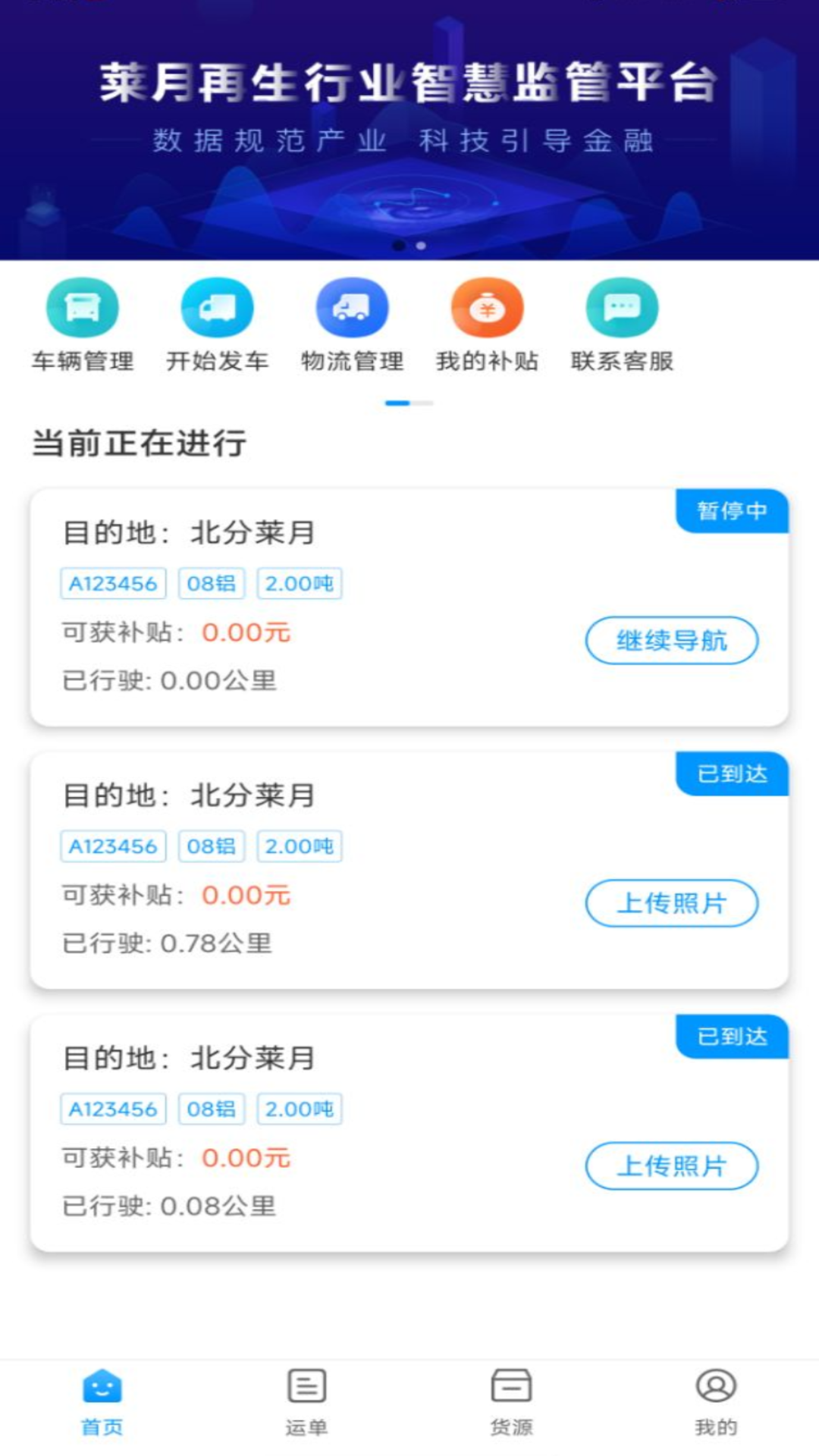
Task: Tap 继续导航 to resume navigation
Action: point(671,641)
